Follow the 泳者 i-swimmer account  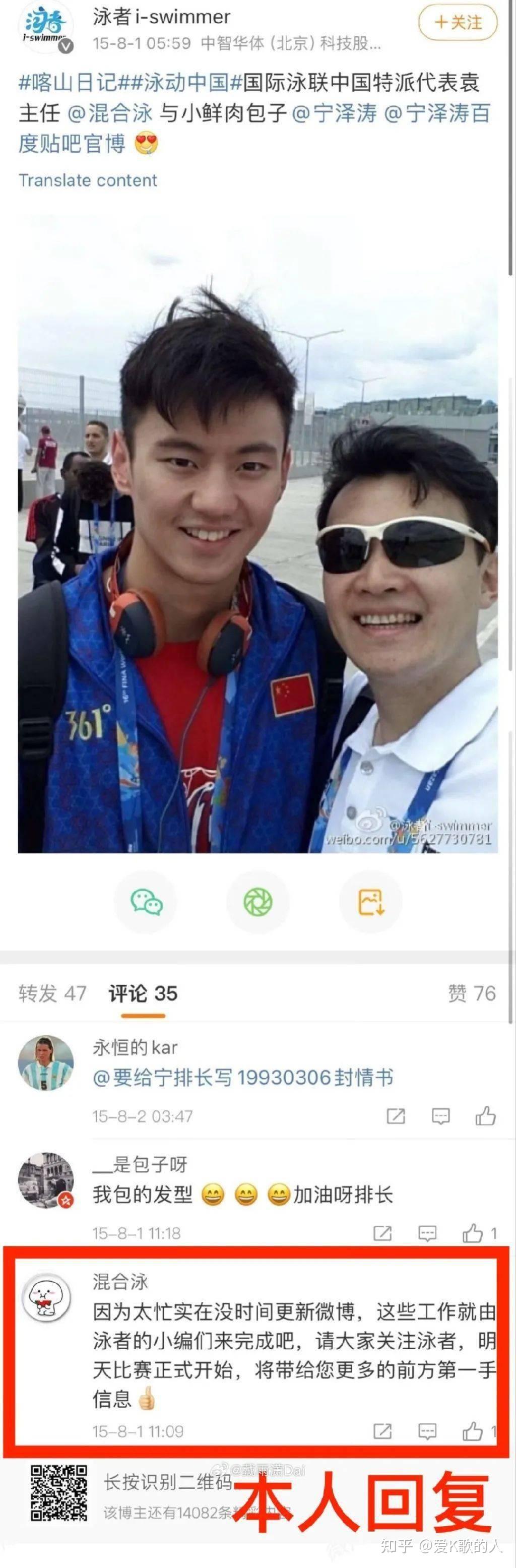(x=458, y=23)
